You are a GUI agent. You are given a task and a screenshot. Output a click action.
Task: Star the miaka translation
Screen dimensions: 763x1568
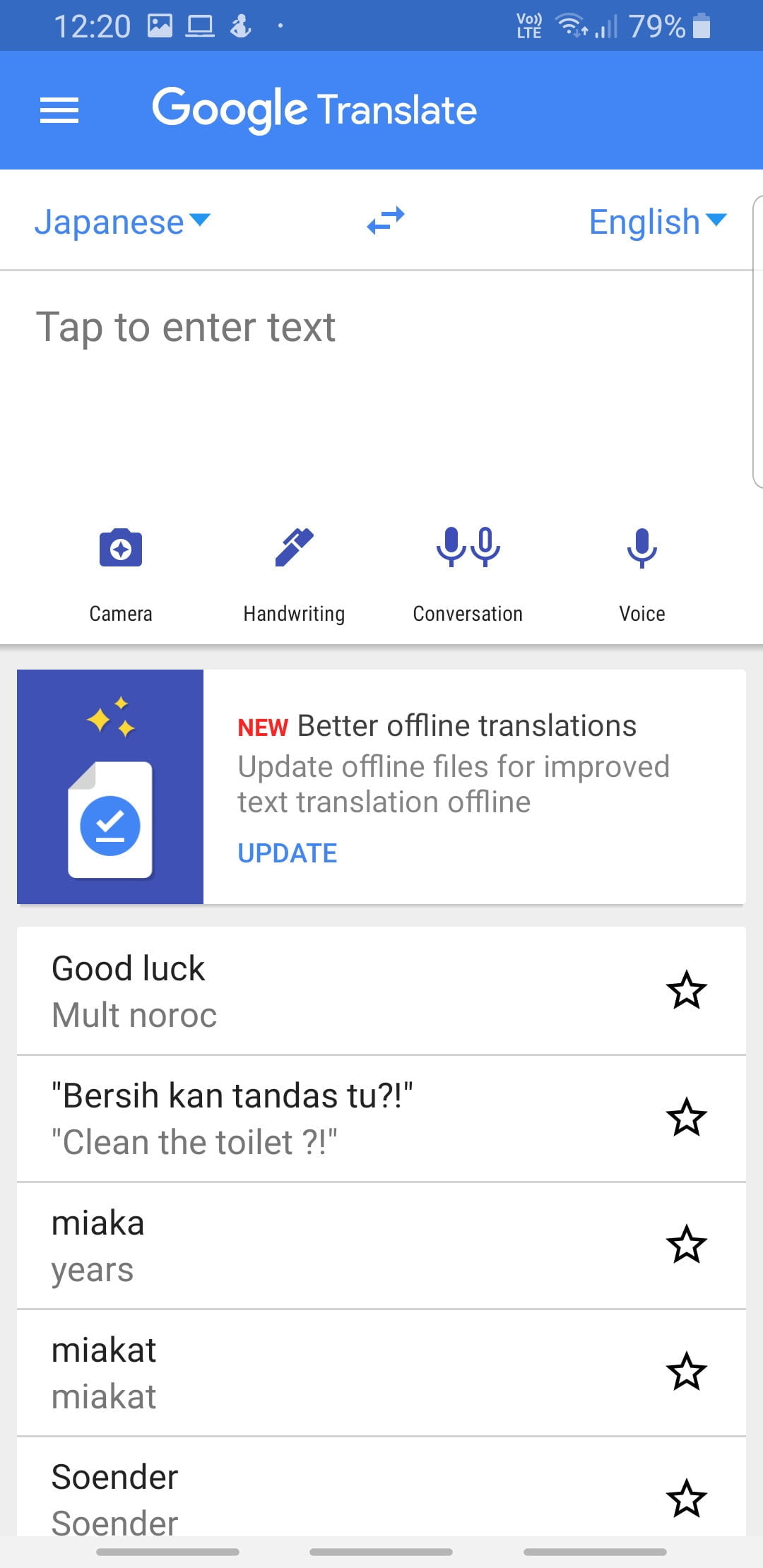(x=686, y=1245)
